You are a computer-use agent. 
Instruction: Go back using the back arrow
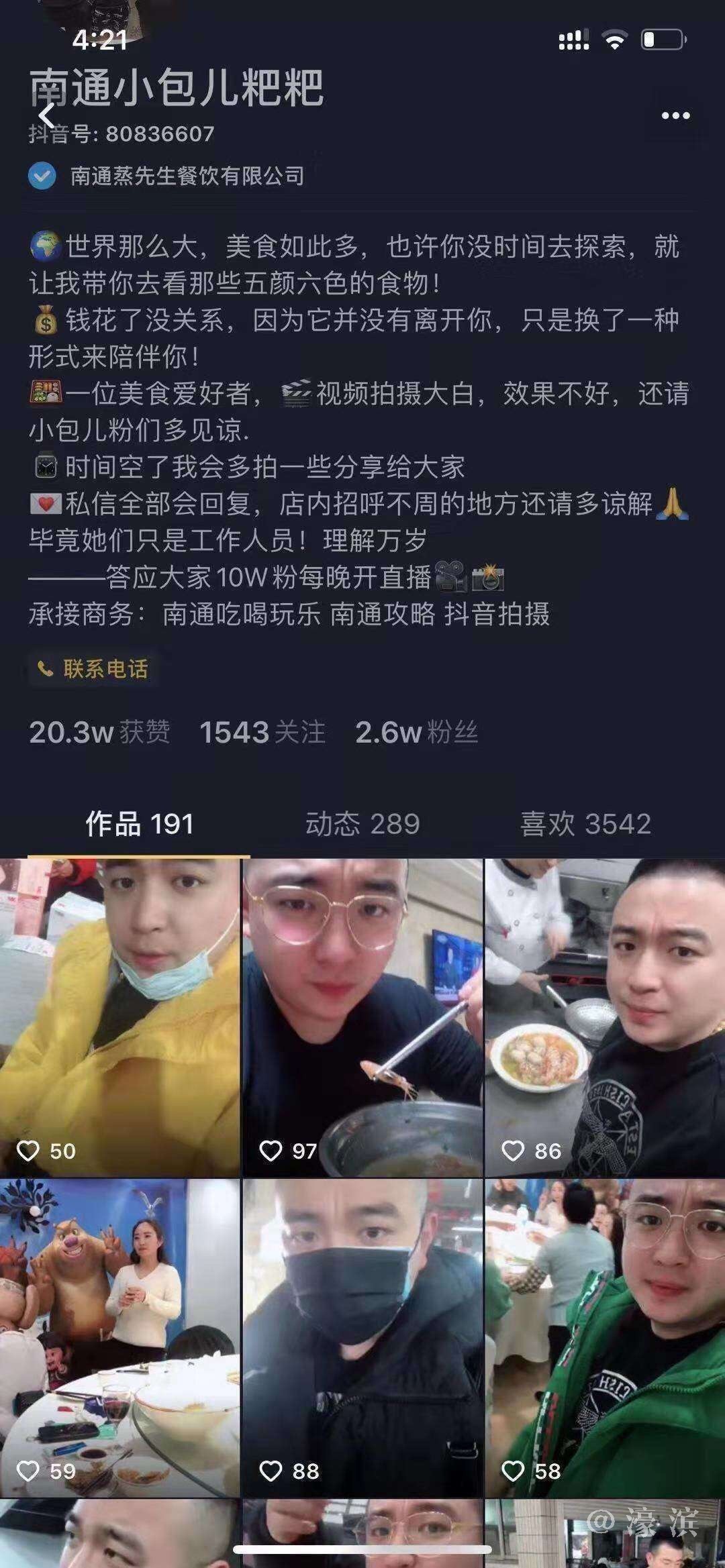46,115
